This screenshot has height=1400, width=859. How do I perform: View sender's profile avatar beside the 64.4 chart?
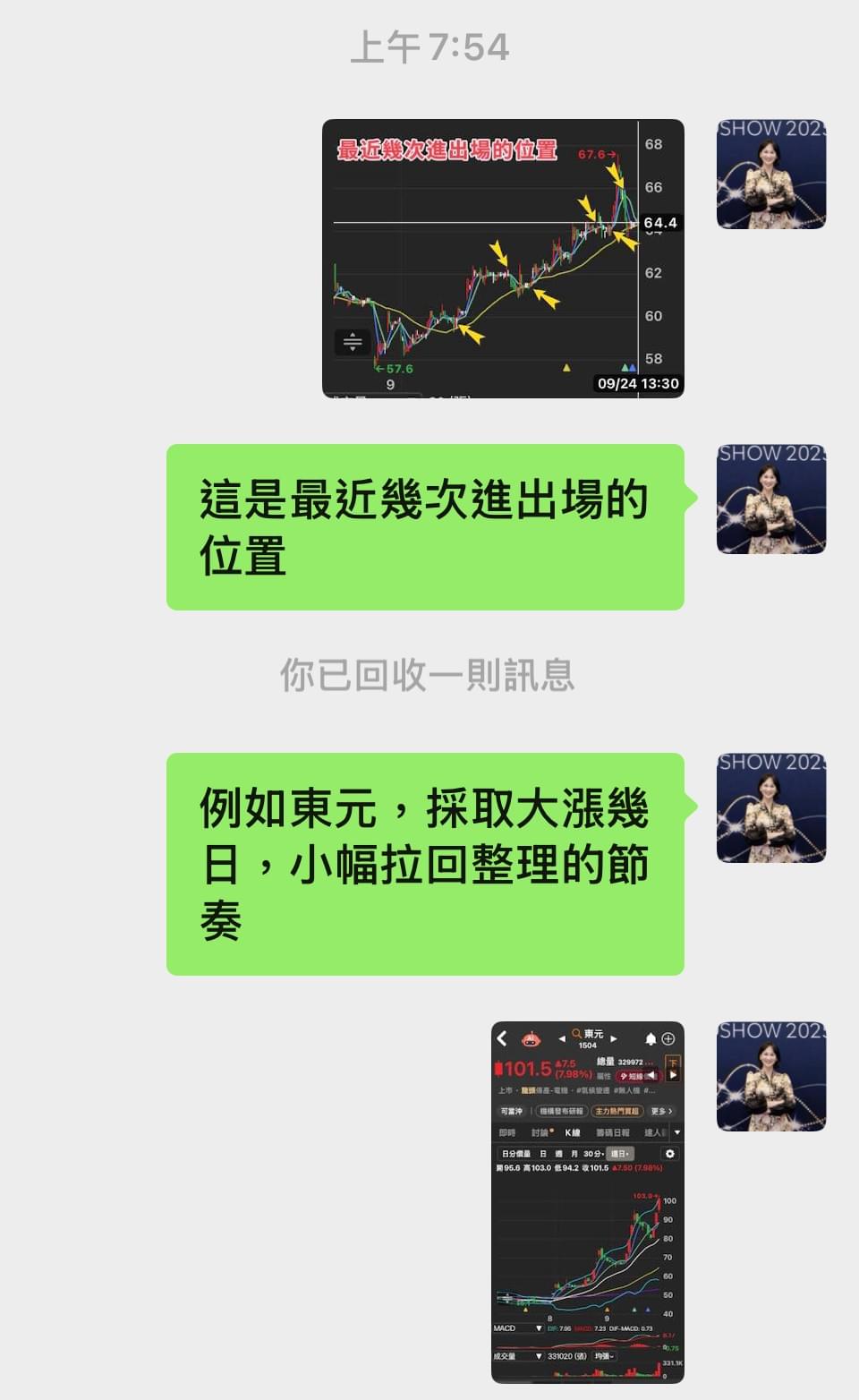[770, 174]
